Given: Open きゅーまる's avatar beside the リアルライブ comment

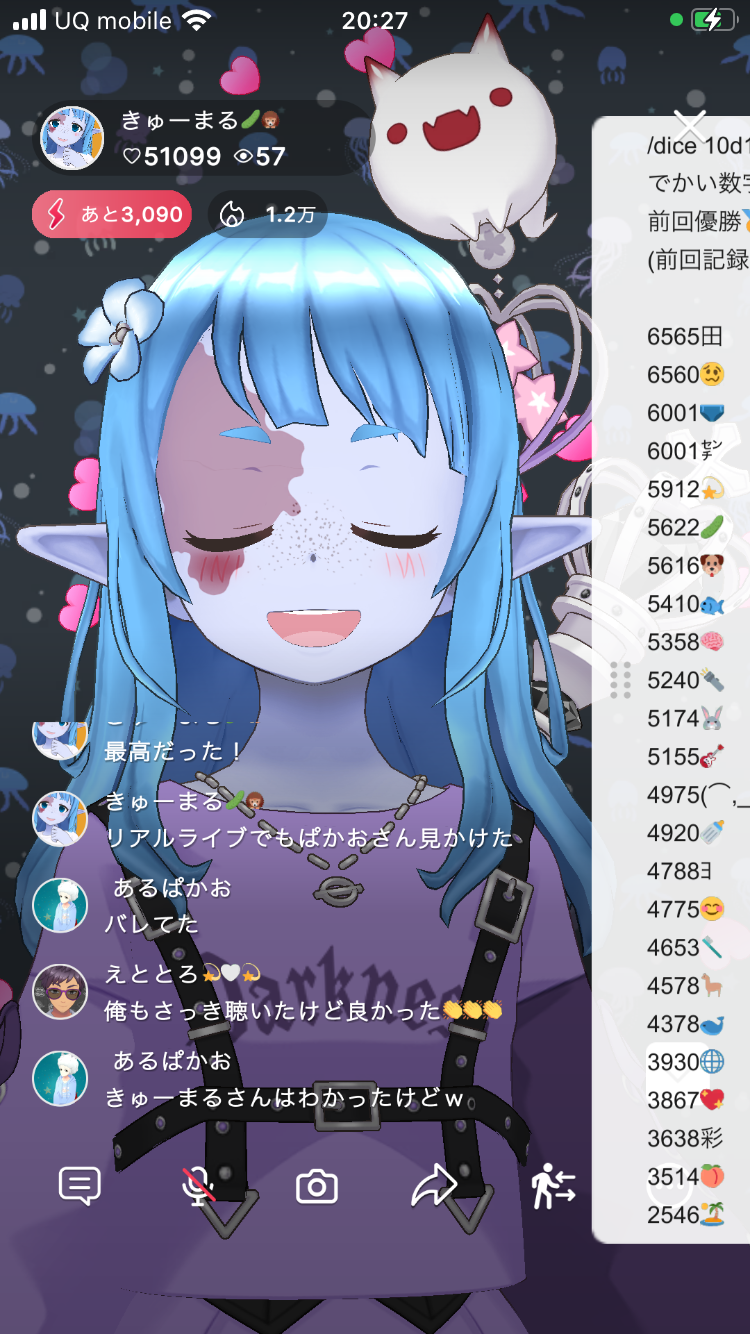Looking at the screenshot, I should [x=60, y=818].
